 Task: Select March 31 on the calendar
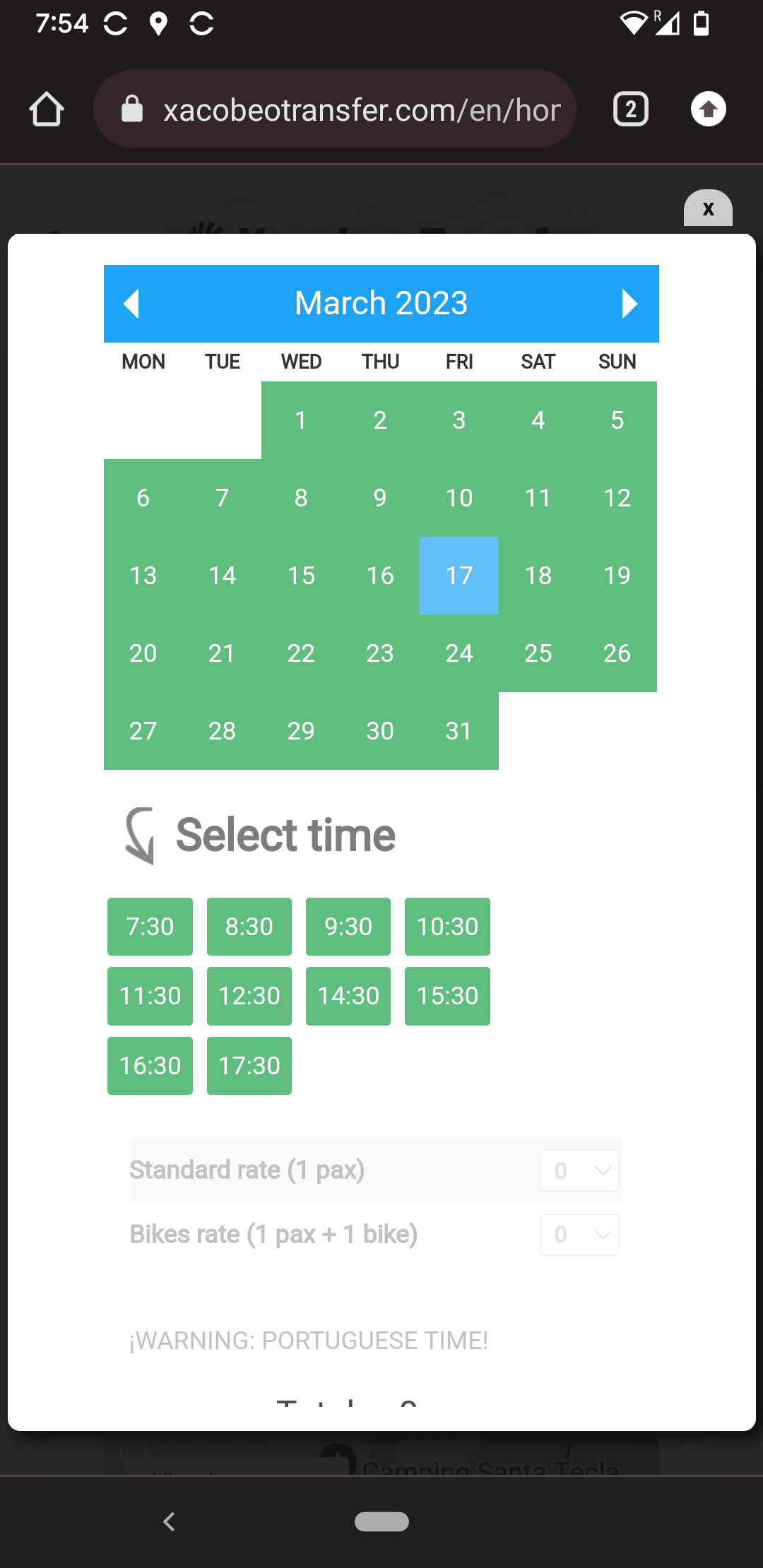click(459, 731)
